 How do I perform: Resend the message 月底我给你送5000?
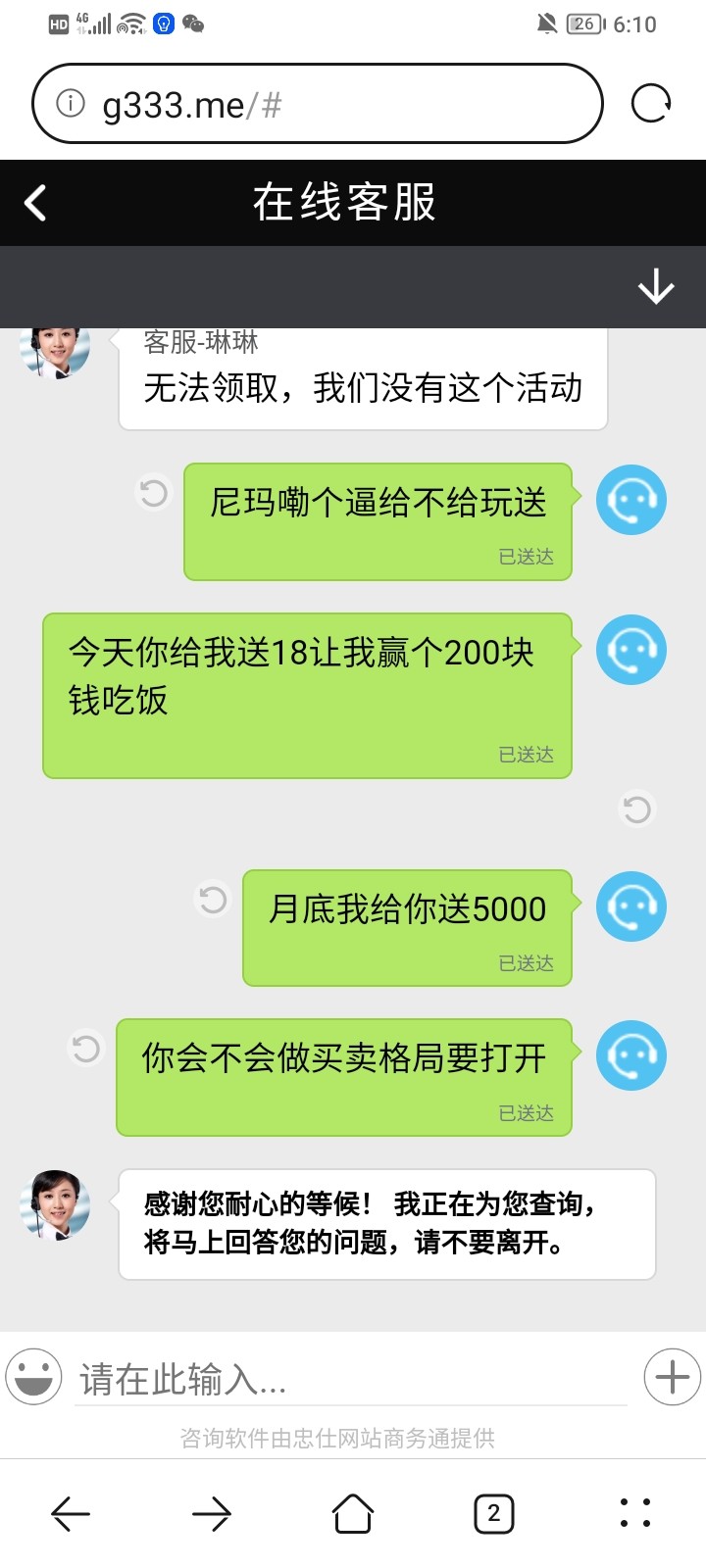pos(213,899)
